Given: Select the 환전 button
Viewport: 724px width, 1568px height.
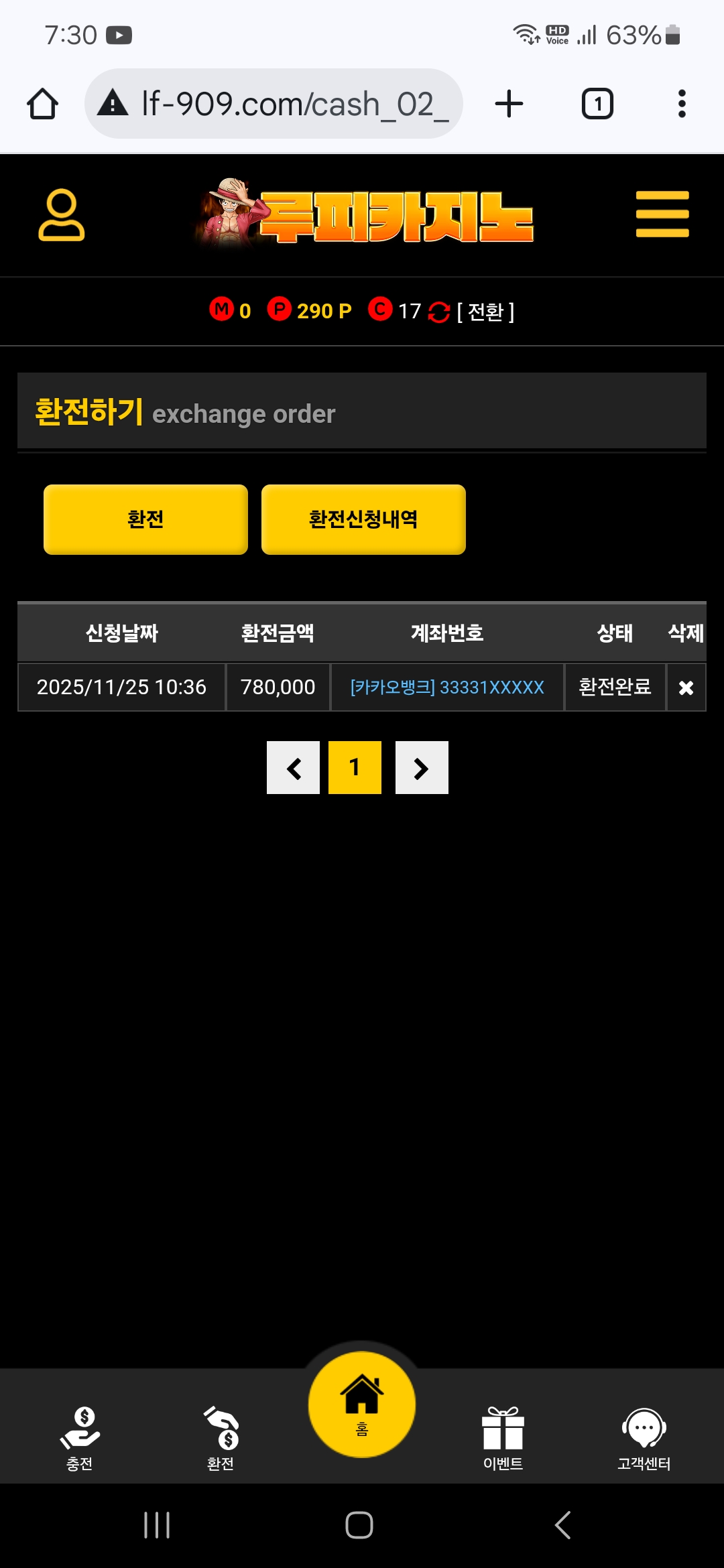Looking at the screenshot, I should pyautogui.click(x=145, y=519).
